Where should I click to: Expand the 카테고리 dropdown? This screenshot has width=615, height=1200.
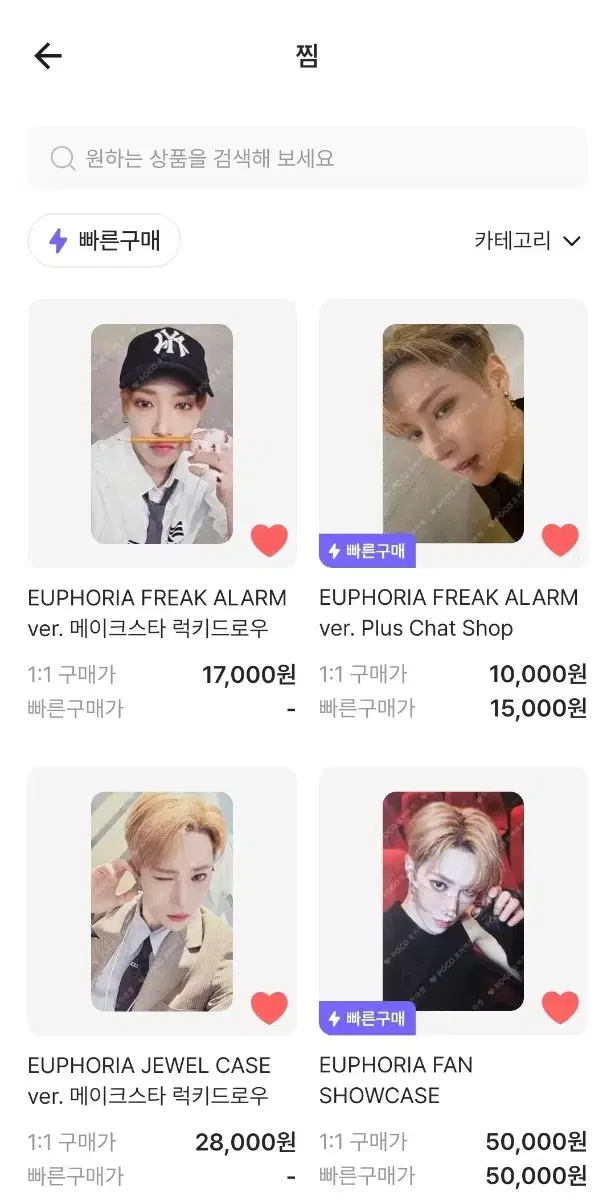click(528, 241)
